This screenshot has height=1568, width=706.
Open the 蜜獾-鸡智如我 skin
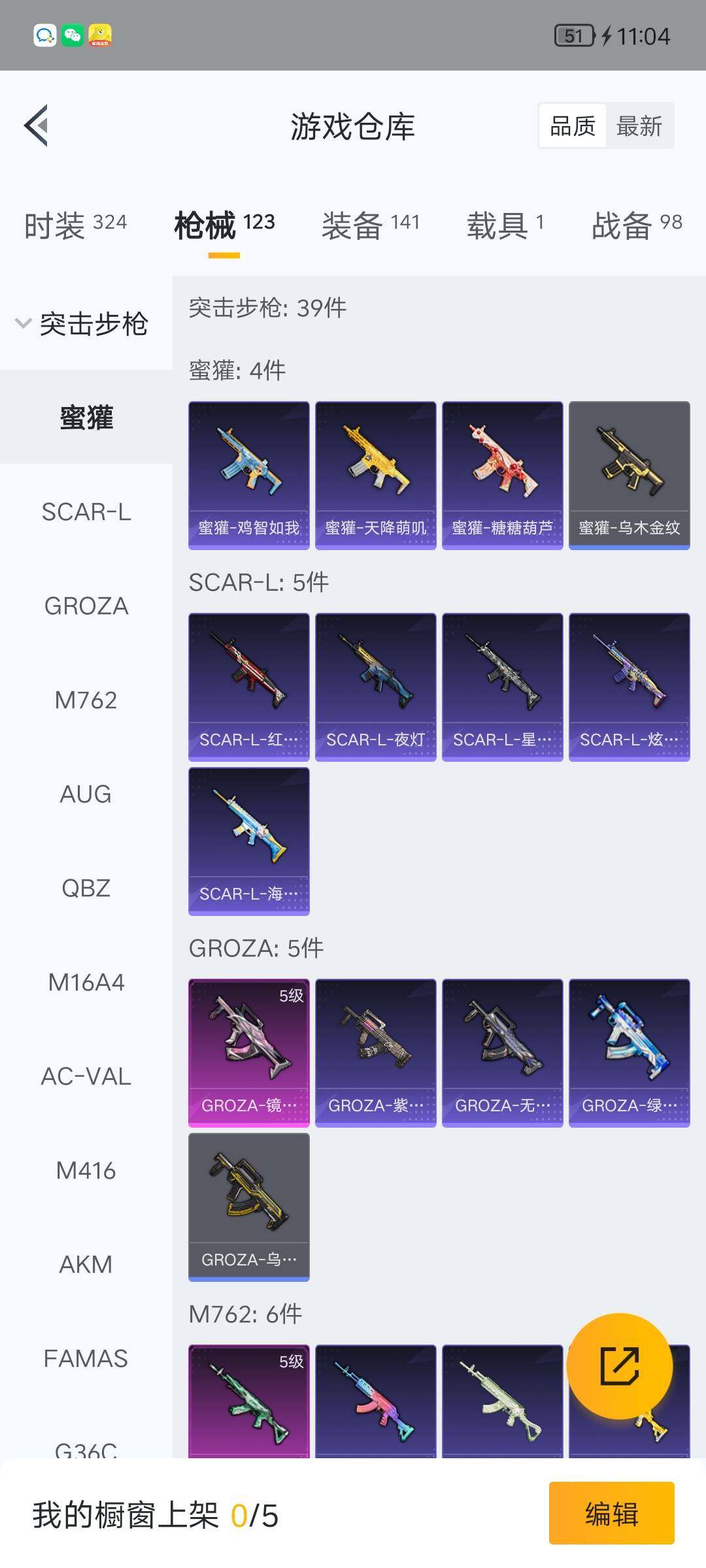(249, 476)
